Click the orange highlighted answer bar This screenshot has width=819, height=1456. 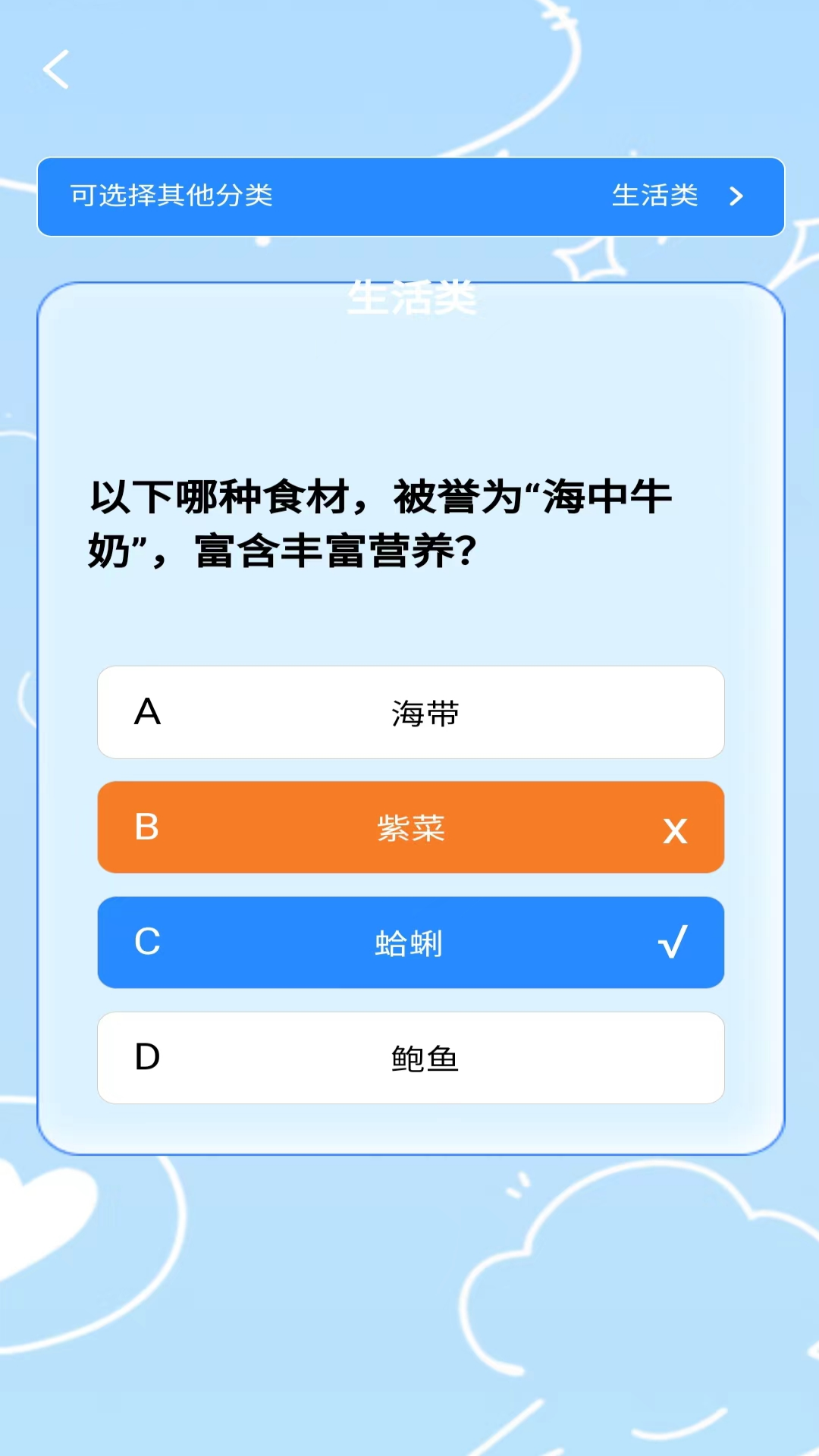coord(409,829)
